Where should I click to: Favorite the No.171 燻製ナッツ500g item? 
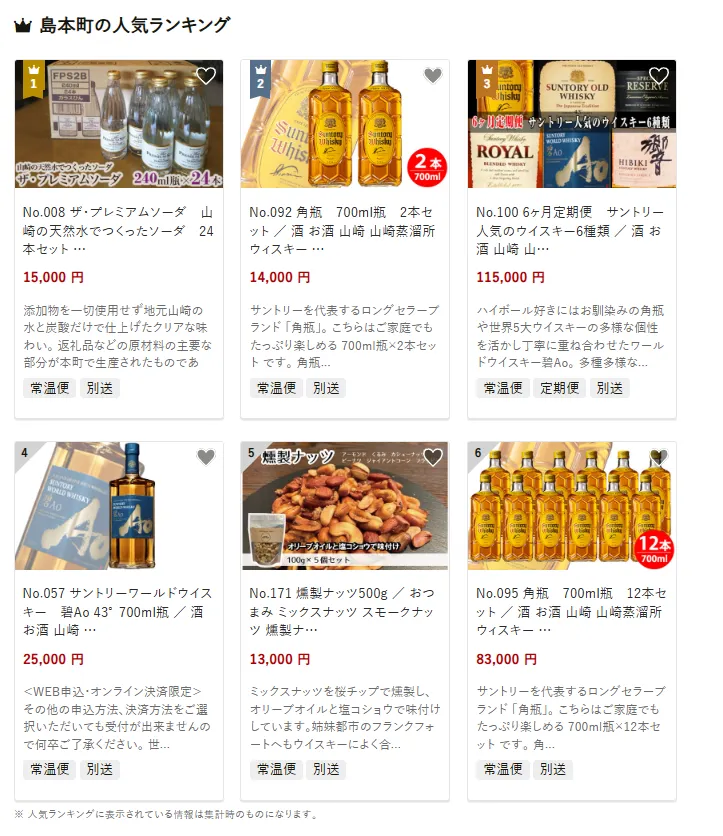pos(433,458)
